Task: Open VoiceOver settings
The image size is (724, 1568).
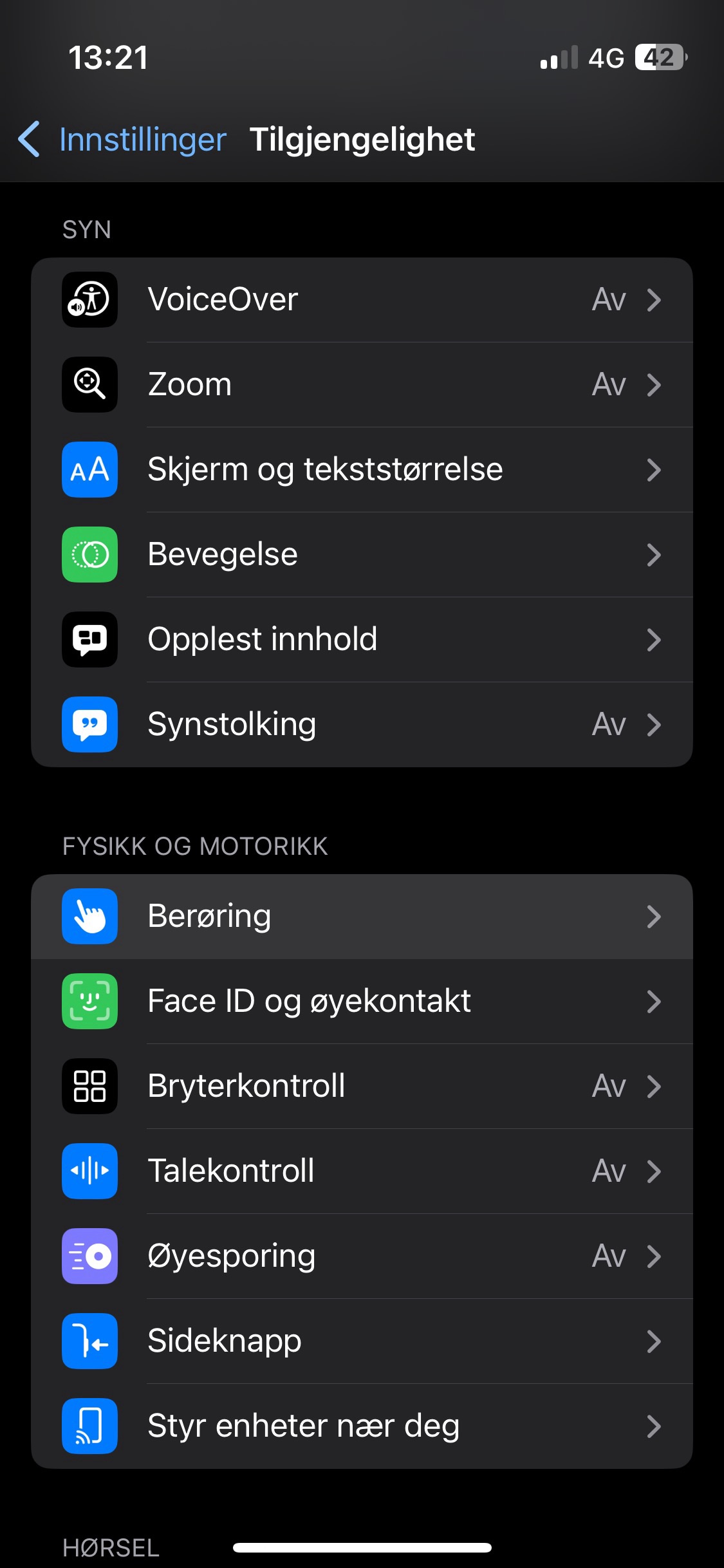Action: pos(362,300)
